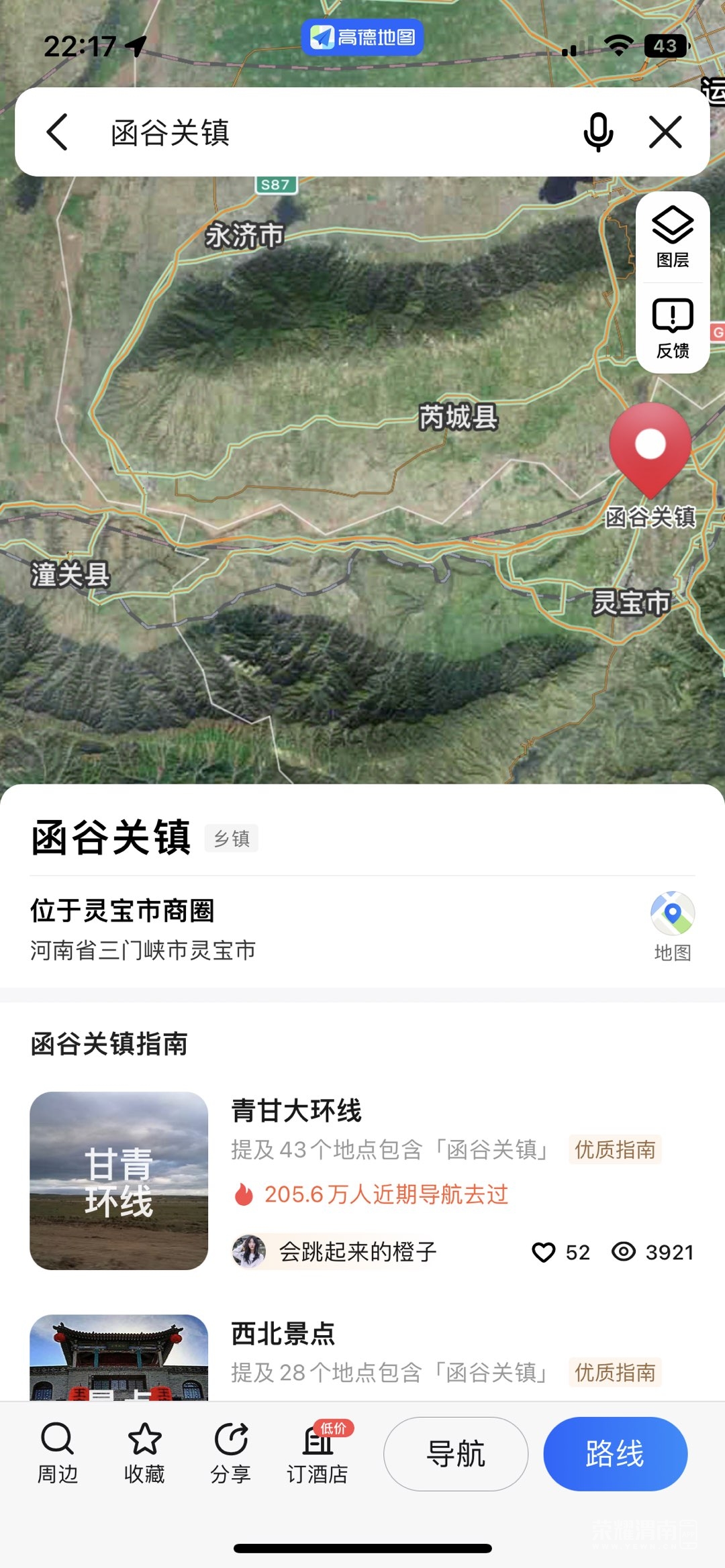Image resolution: width=725 pixels, height=1568 pixels.
Task: Open the 图层 map layers option
Action: 673,238
